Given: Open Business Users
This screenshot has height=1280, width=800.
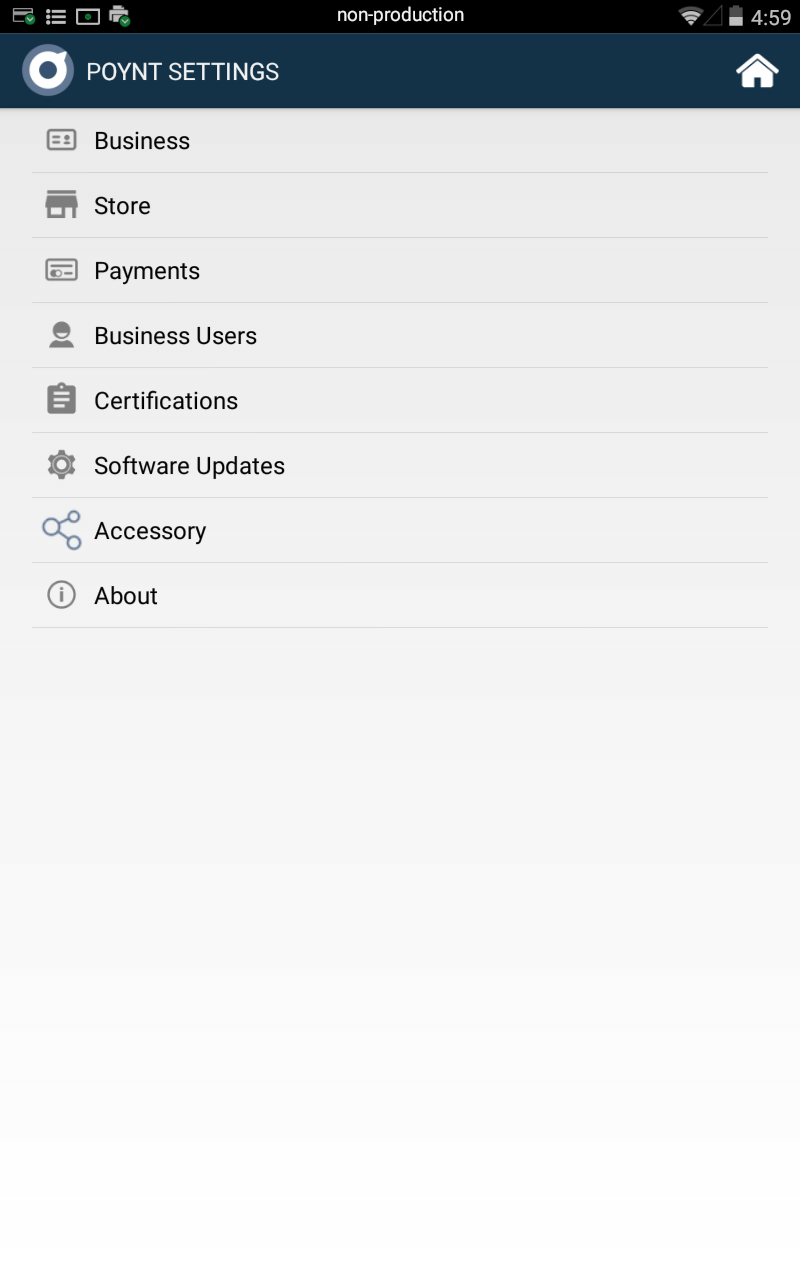Looking at the screenshot, I should [400, 336].
